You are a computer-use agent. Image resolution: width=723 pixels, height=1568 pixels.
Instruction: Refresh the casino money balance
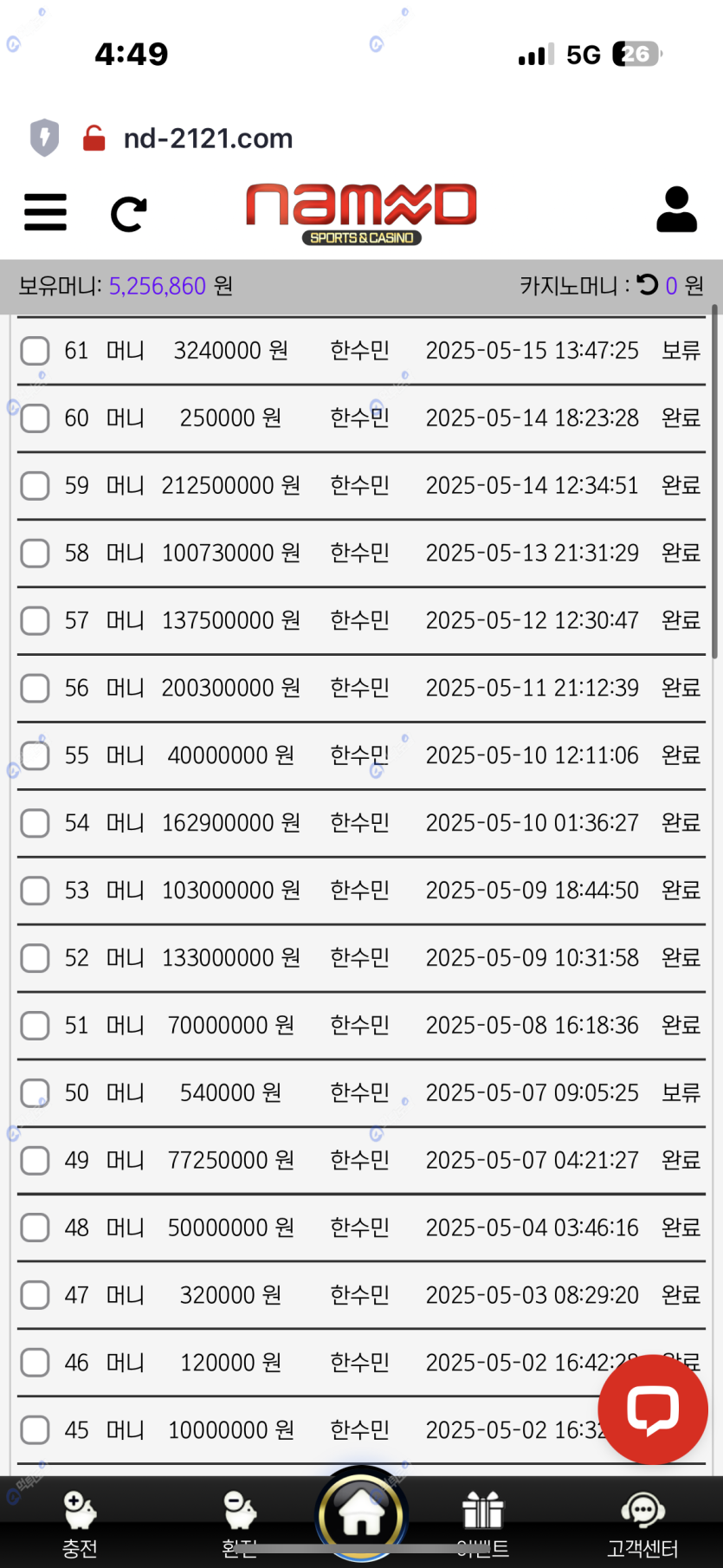pyautogui.click(x=647, y=285)
